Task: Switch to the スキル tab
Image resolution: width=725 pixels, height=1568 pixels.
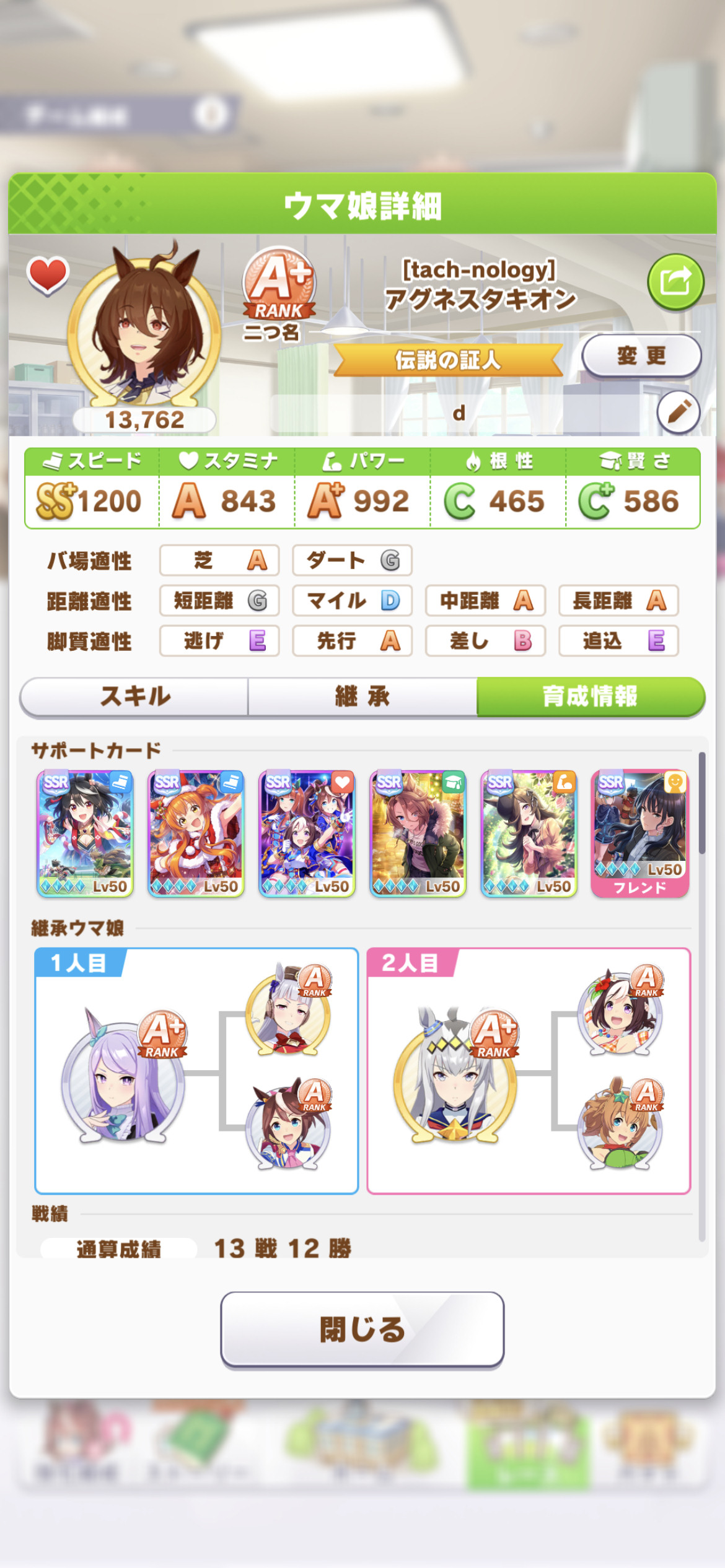Action: tap(134, 697)
